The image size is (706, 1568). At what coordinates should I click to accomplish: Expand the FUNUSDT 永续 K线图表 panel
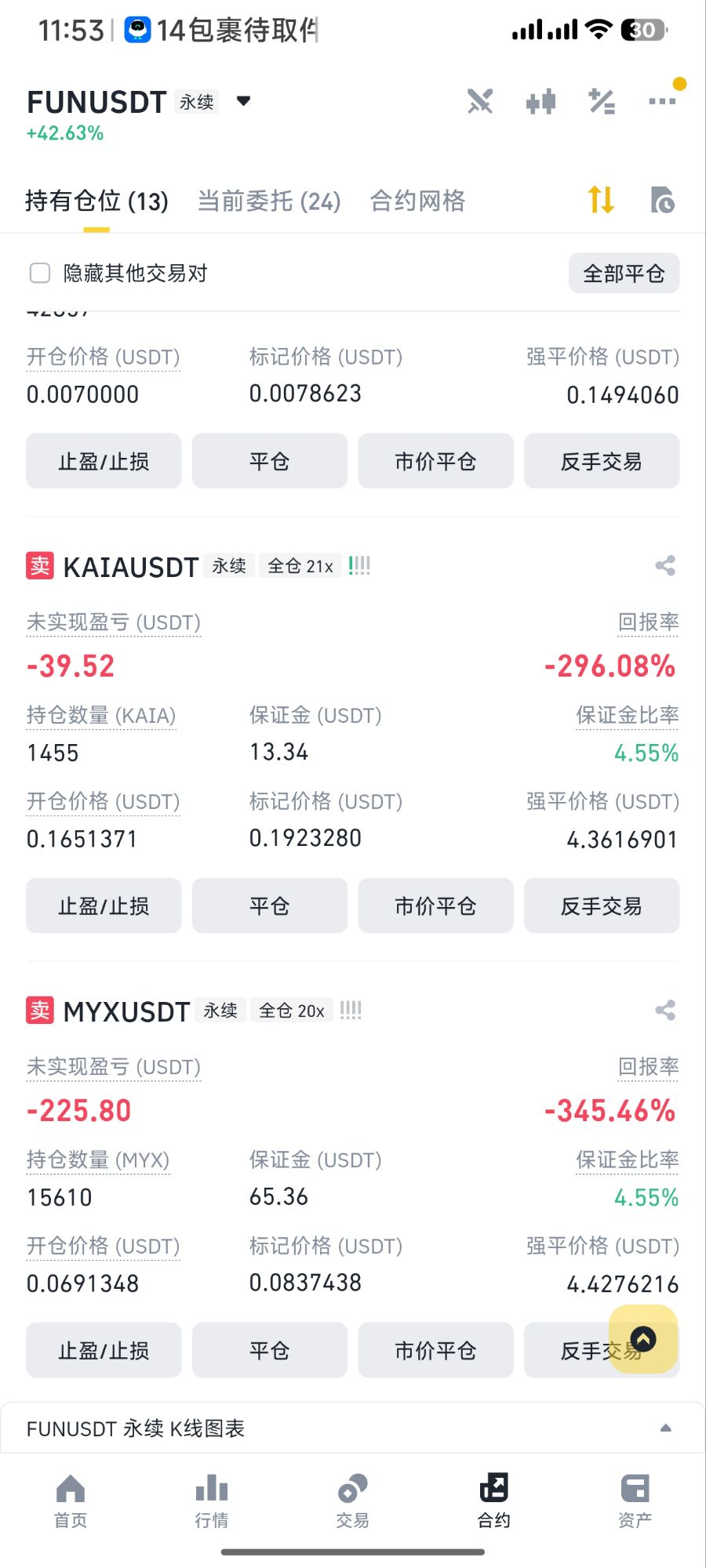coord(353,1428)
